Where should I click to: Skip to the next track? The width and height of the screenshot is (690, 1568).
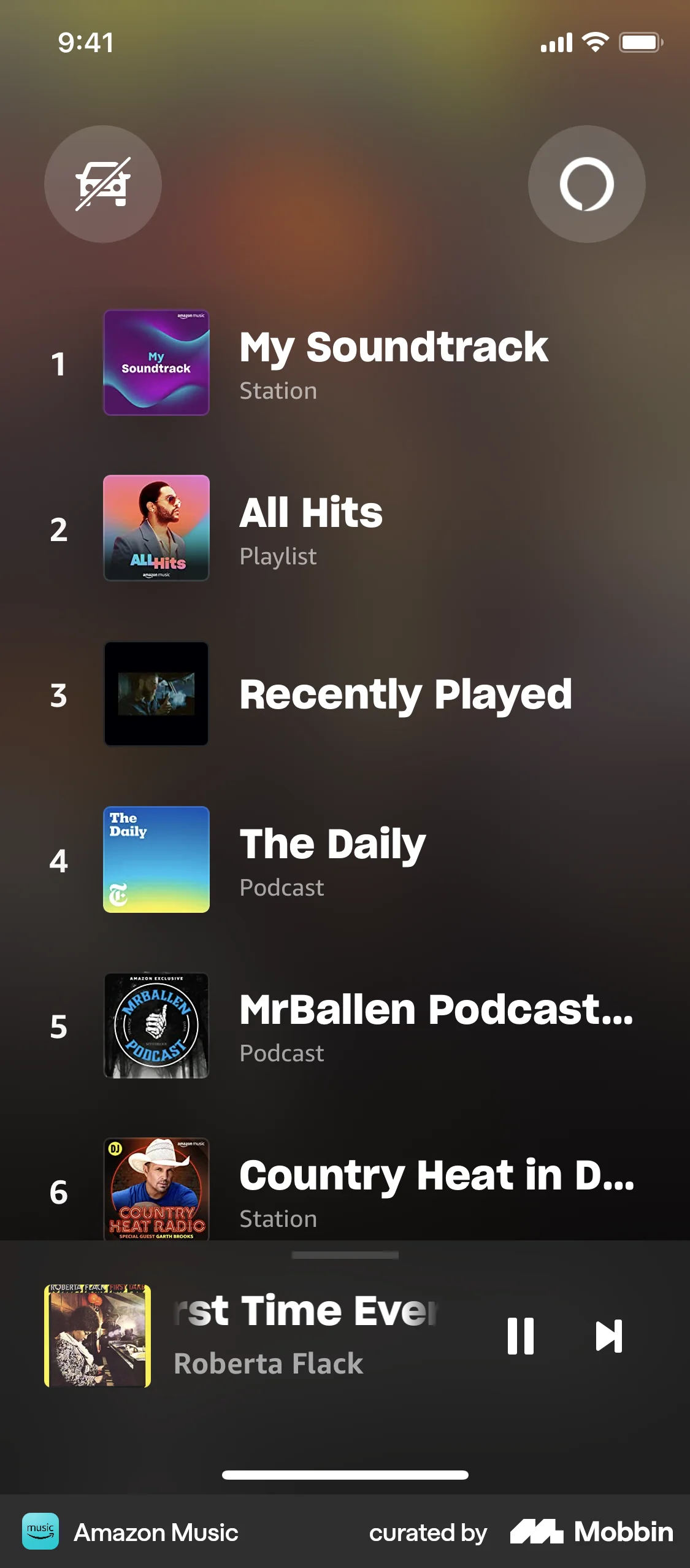(608, 1336)
